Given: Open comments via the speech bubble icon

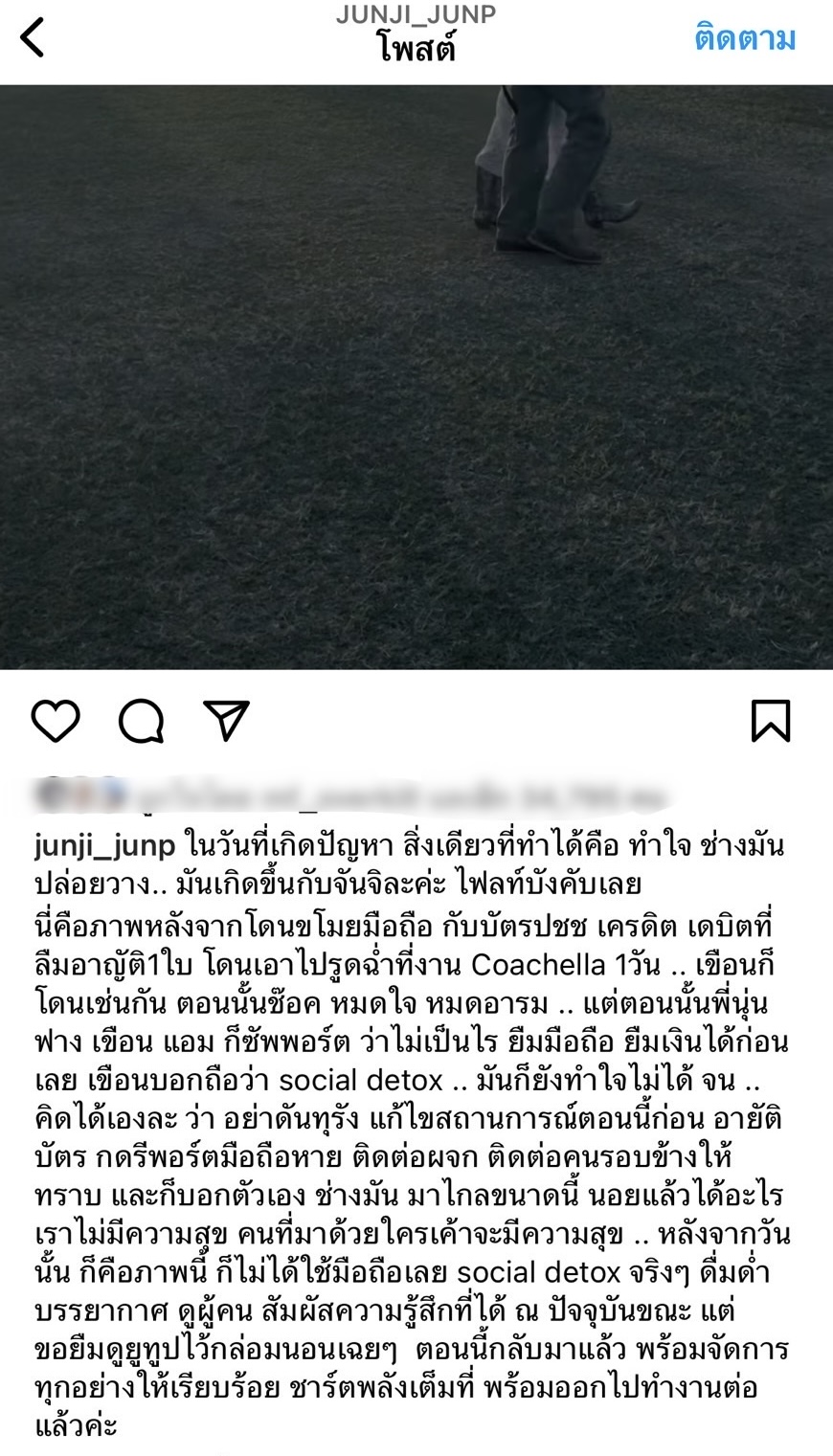Looking at the screenshot, I should pos(141,721).
